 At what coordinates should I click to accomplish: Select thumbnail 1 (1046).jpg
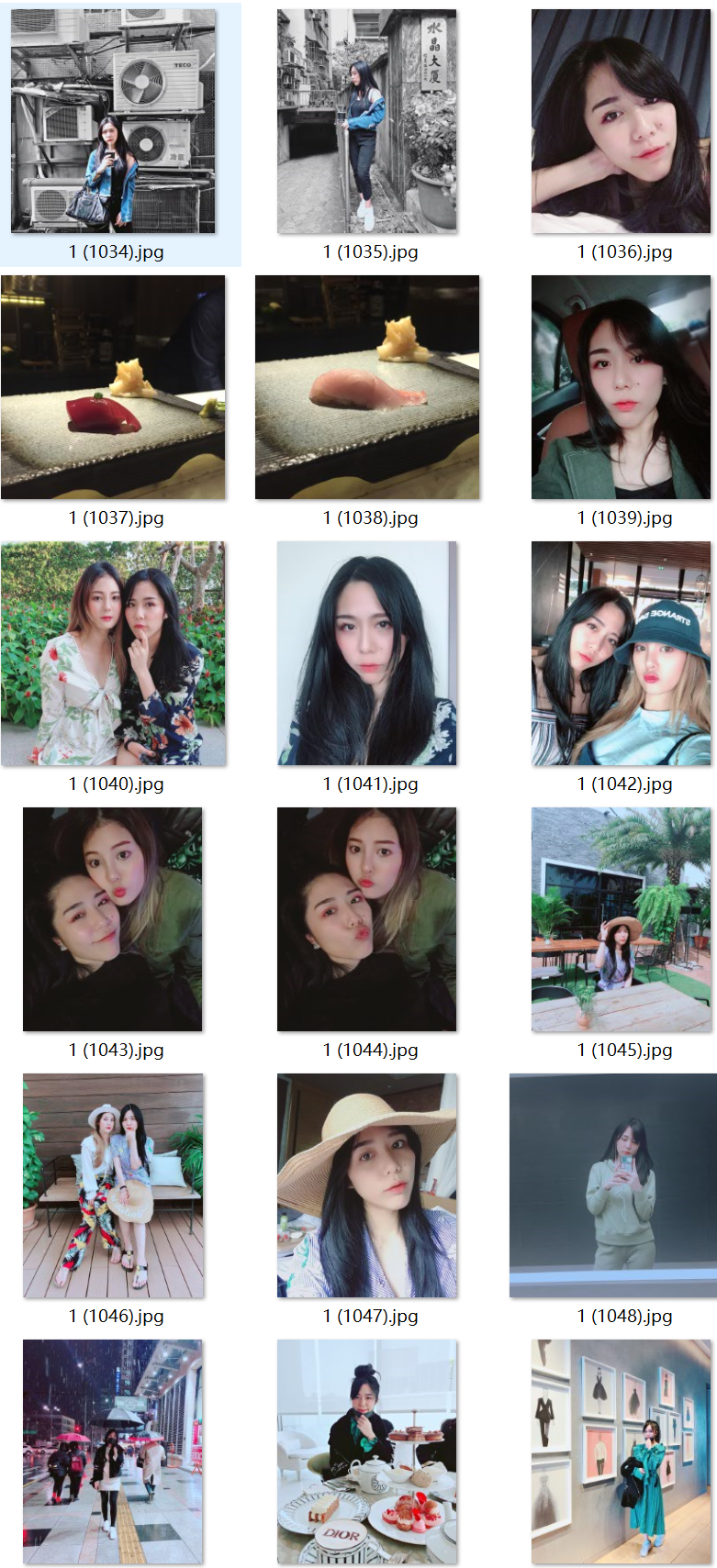tap(113, 1185)
